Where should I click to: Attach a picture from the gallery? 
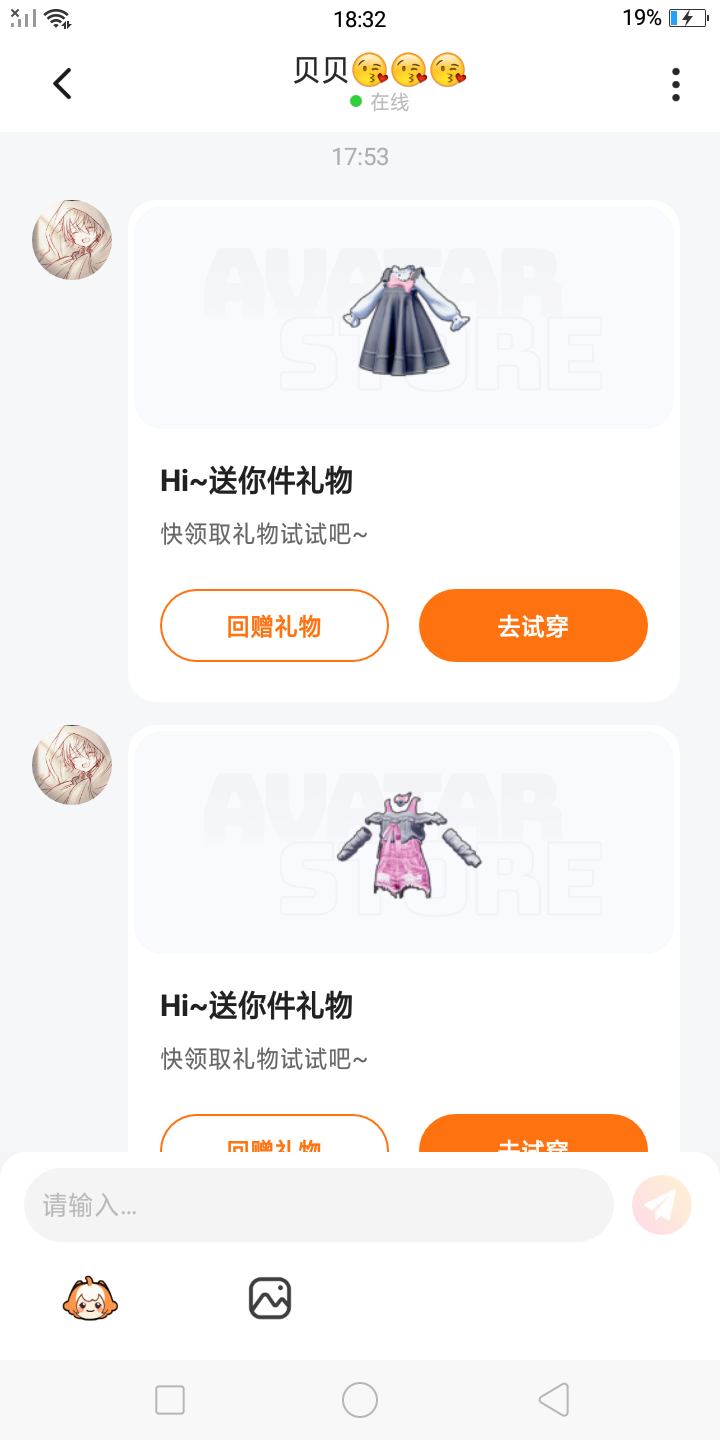click(270, 1299)
